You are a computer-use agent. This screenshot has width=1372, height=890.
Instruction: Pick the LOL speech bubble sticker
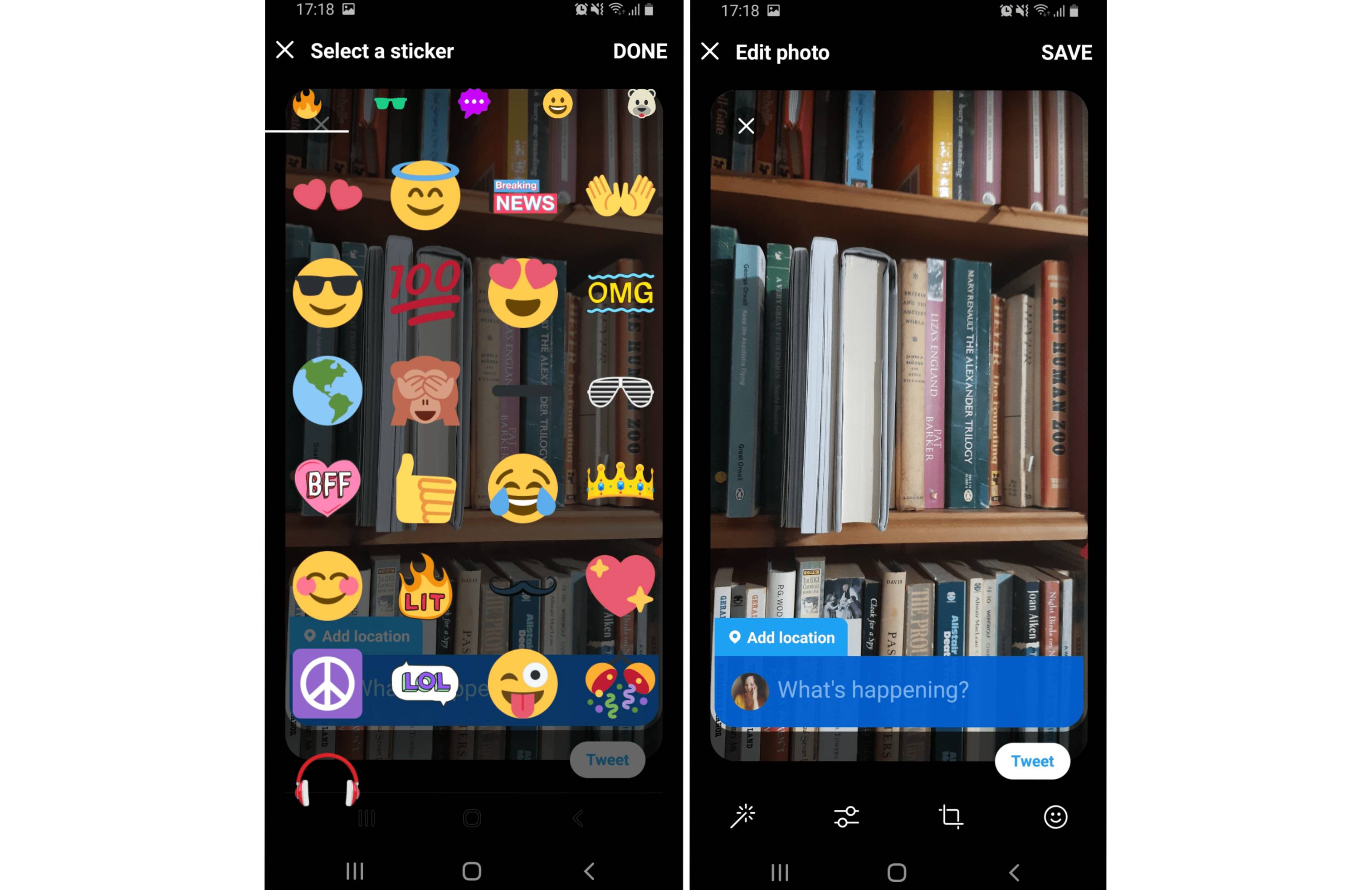pos(425,683)
